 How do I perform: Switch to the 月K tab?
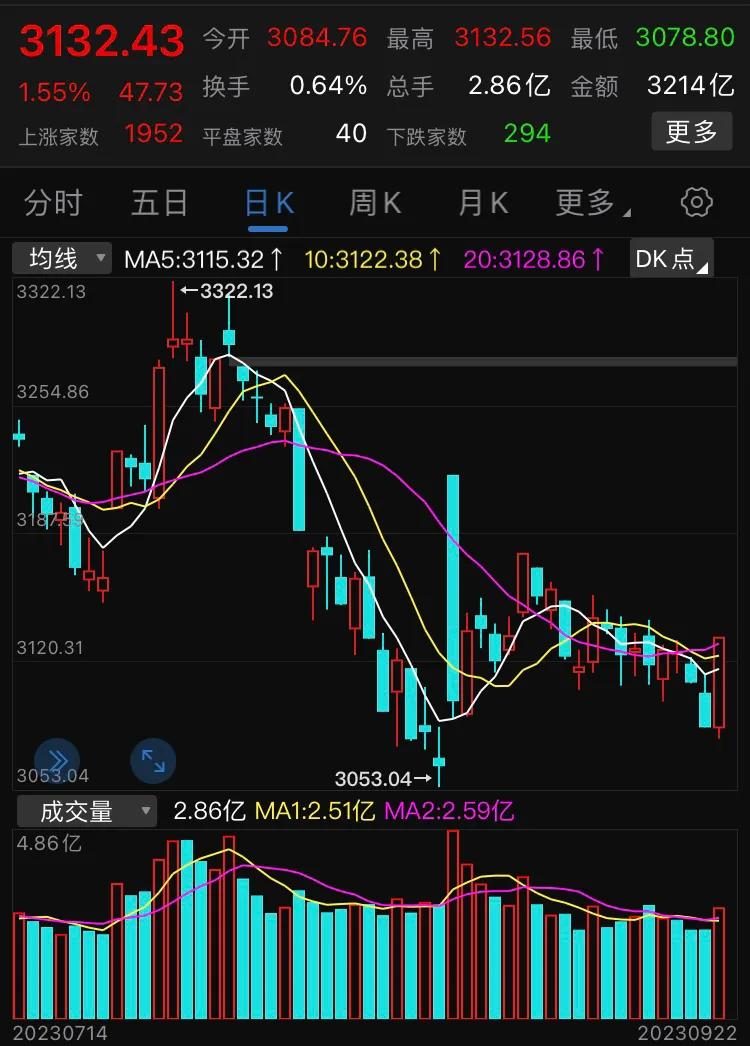[482, 202]
